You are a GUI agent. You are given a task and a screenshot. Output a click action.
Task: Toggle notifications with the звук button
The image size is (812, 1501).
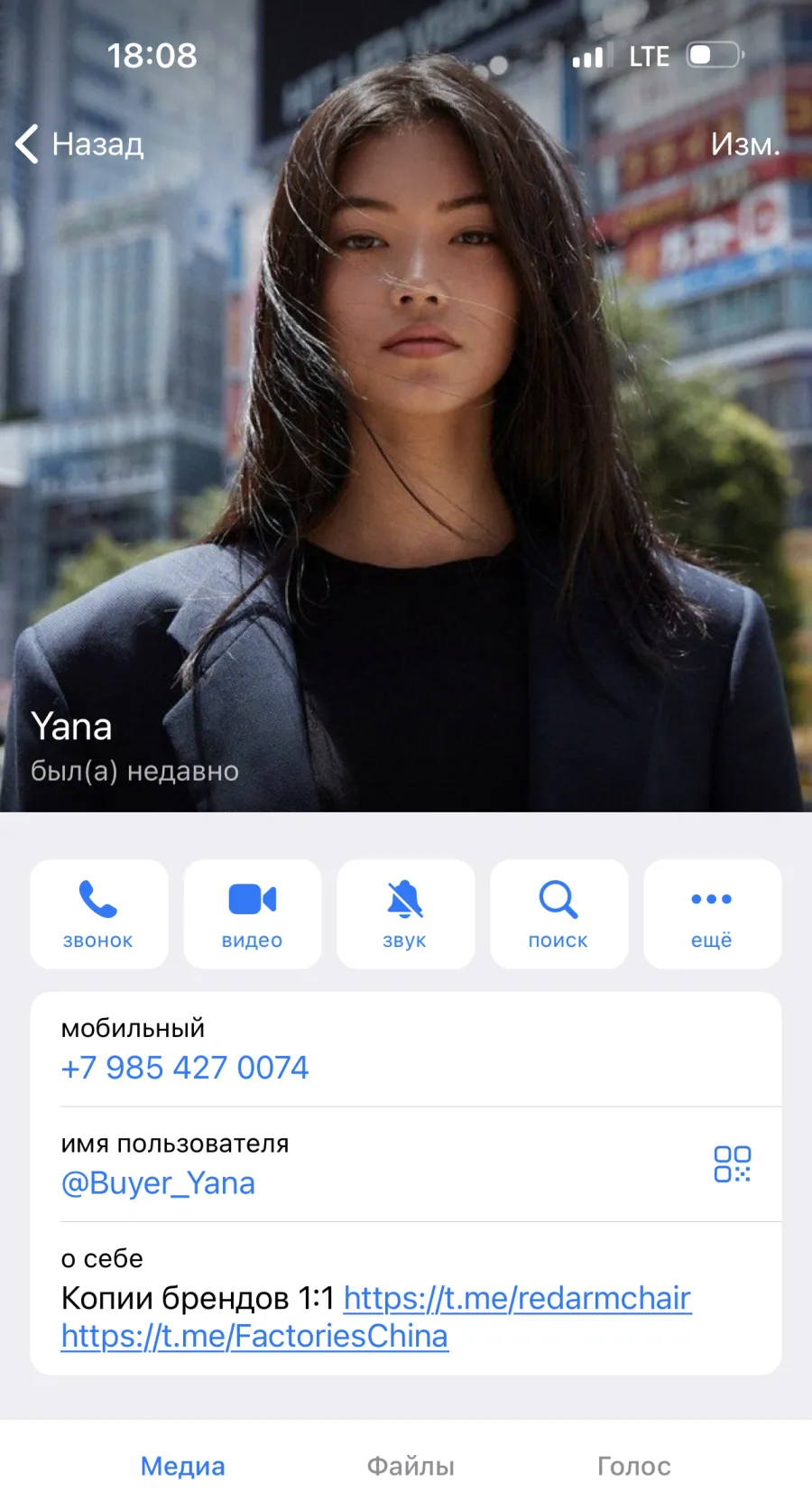(x=405, y=913)
